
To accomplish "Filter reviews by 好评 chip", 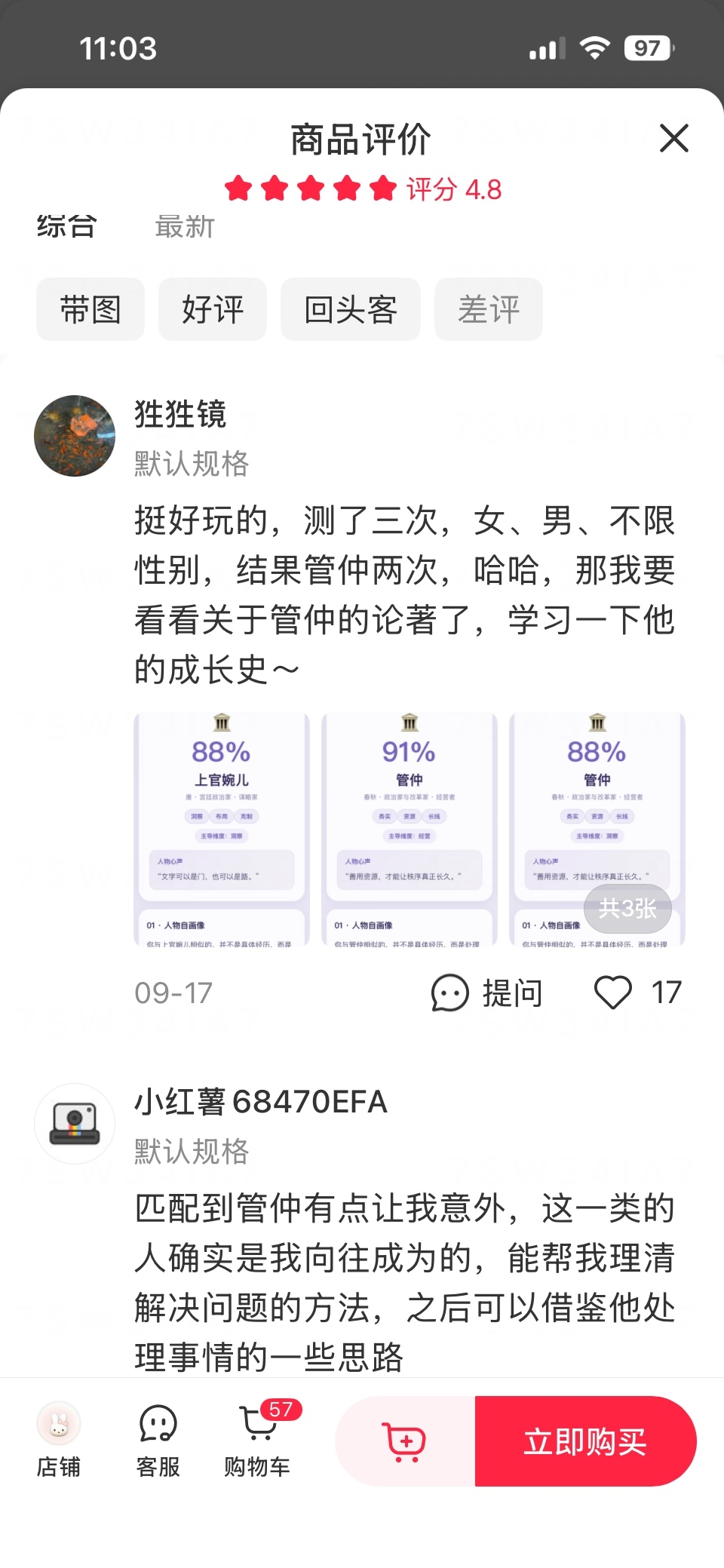I will (213, 309).
